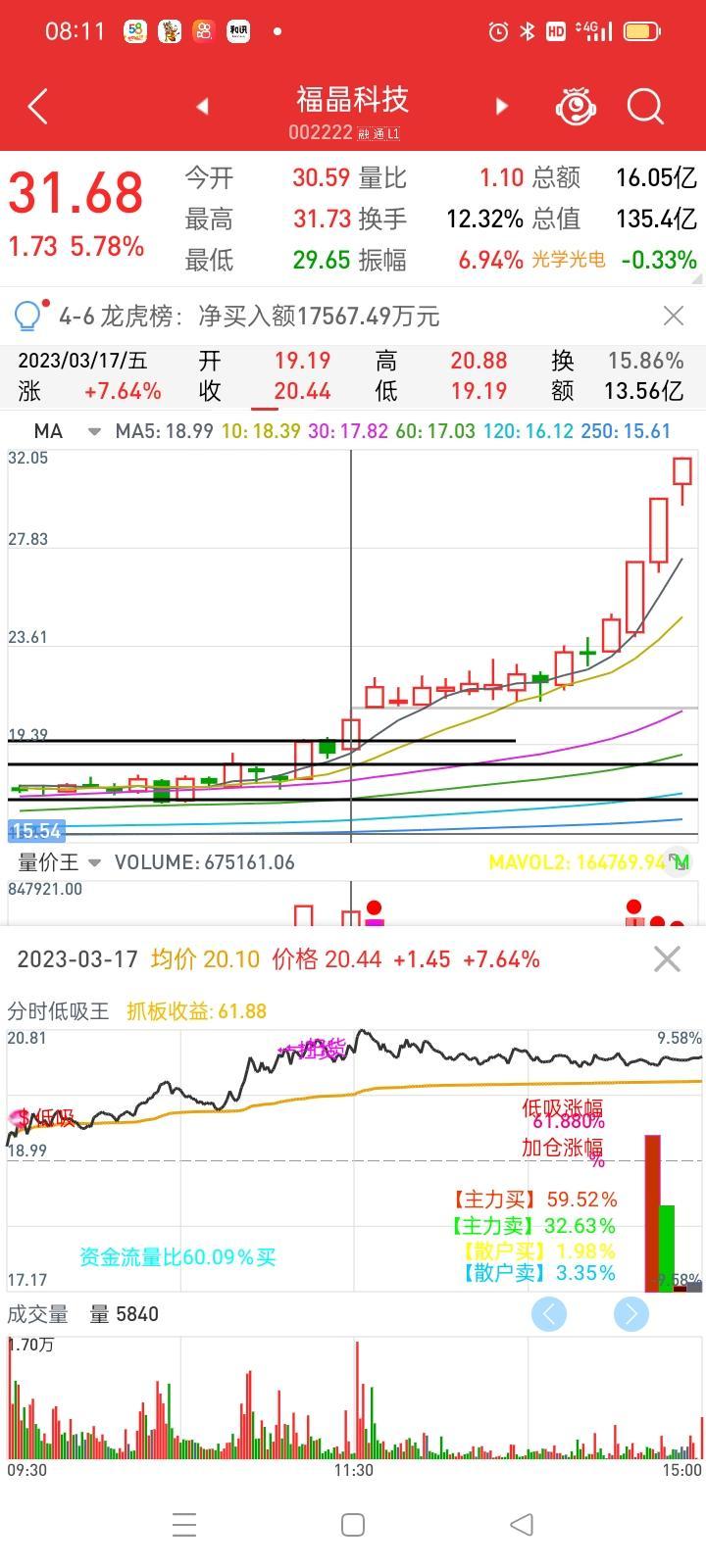This screenshot has width=706, height=1568.
Task: Open the MA indicator dropdown
Action: pos(93,431)
